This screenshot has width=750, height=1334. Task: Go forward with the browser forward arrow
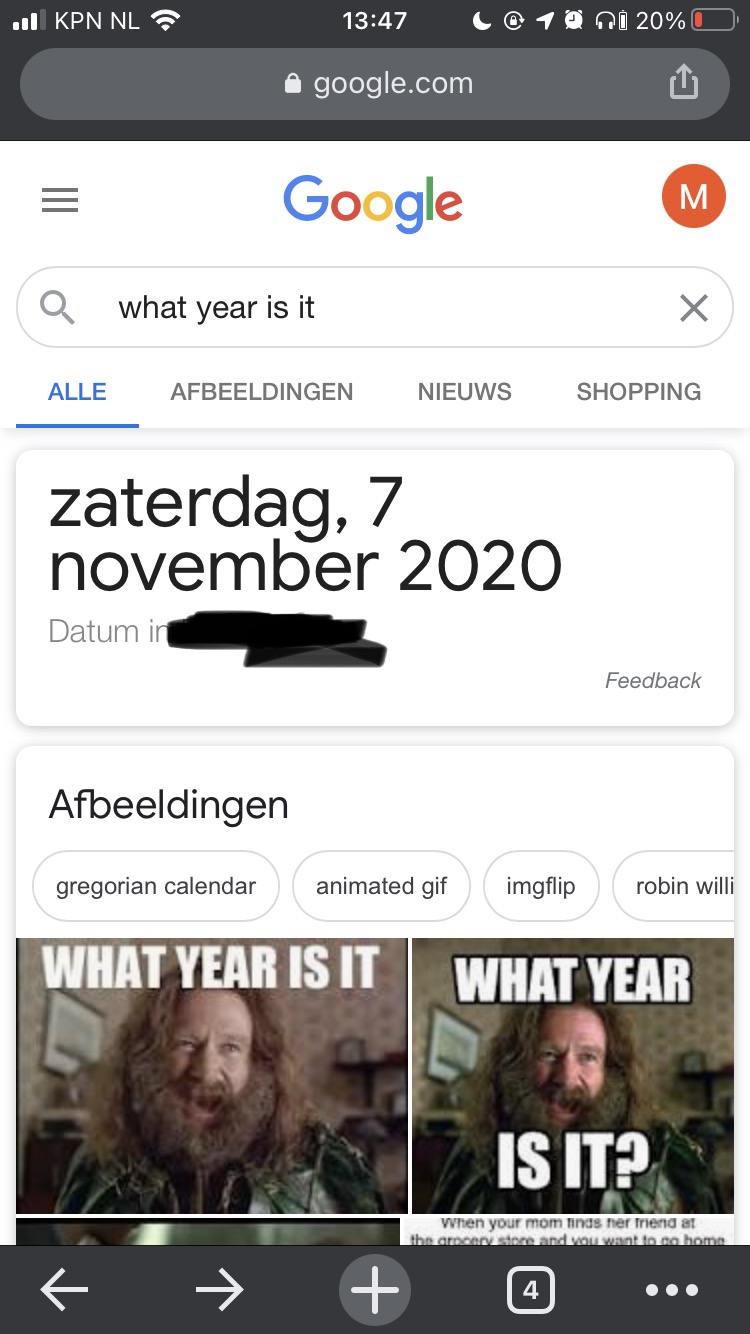(x=219, y=1290)
